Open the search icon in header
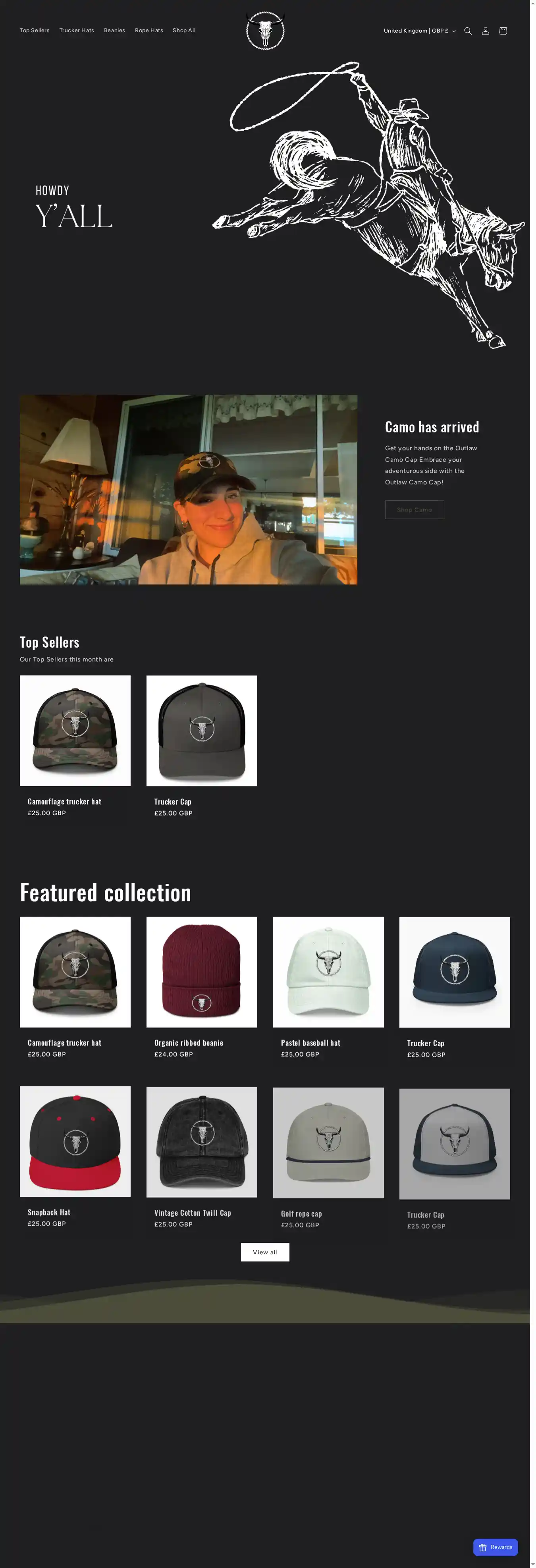The width and height of the screenshot is (536, 1568). click(468, 31)
